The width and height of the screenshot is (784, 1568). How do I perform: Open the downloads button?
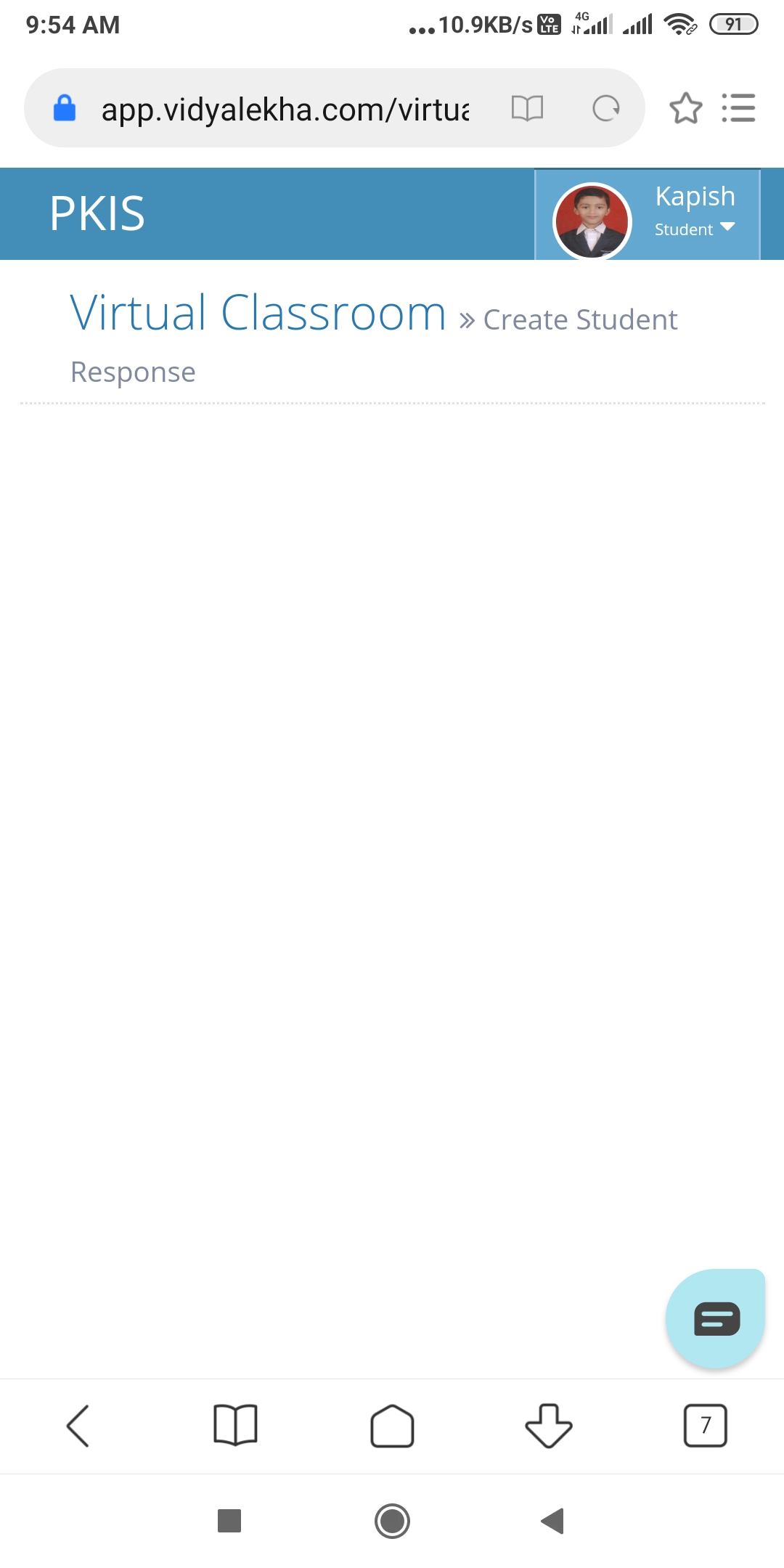pos(549,1426)
